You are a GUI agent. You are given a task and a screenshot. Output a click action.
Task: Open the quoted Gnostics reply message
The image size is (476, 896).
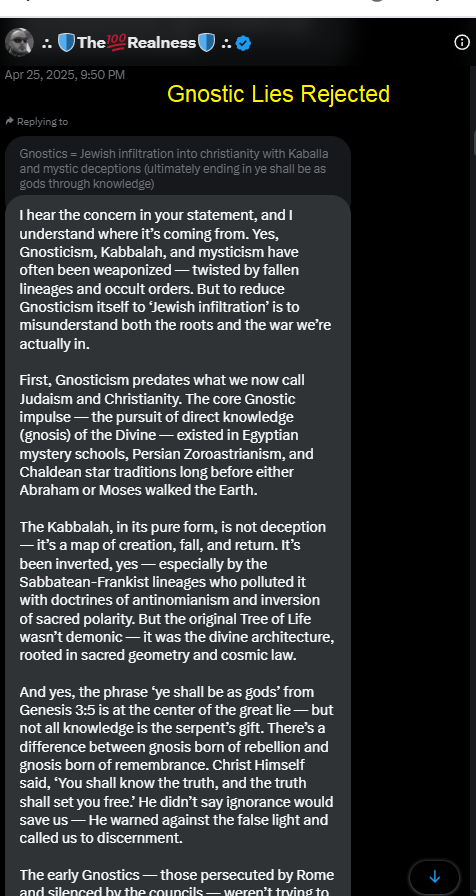pos(178,169)
